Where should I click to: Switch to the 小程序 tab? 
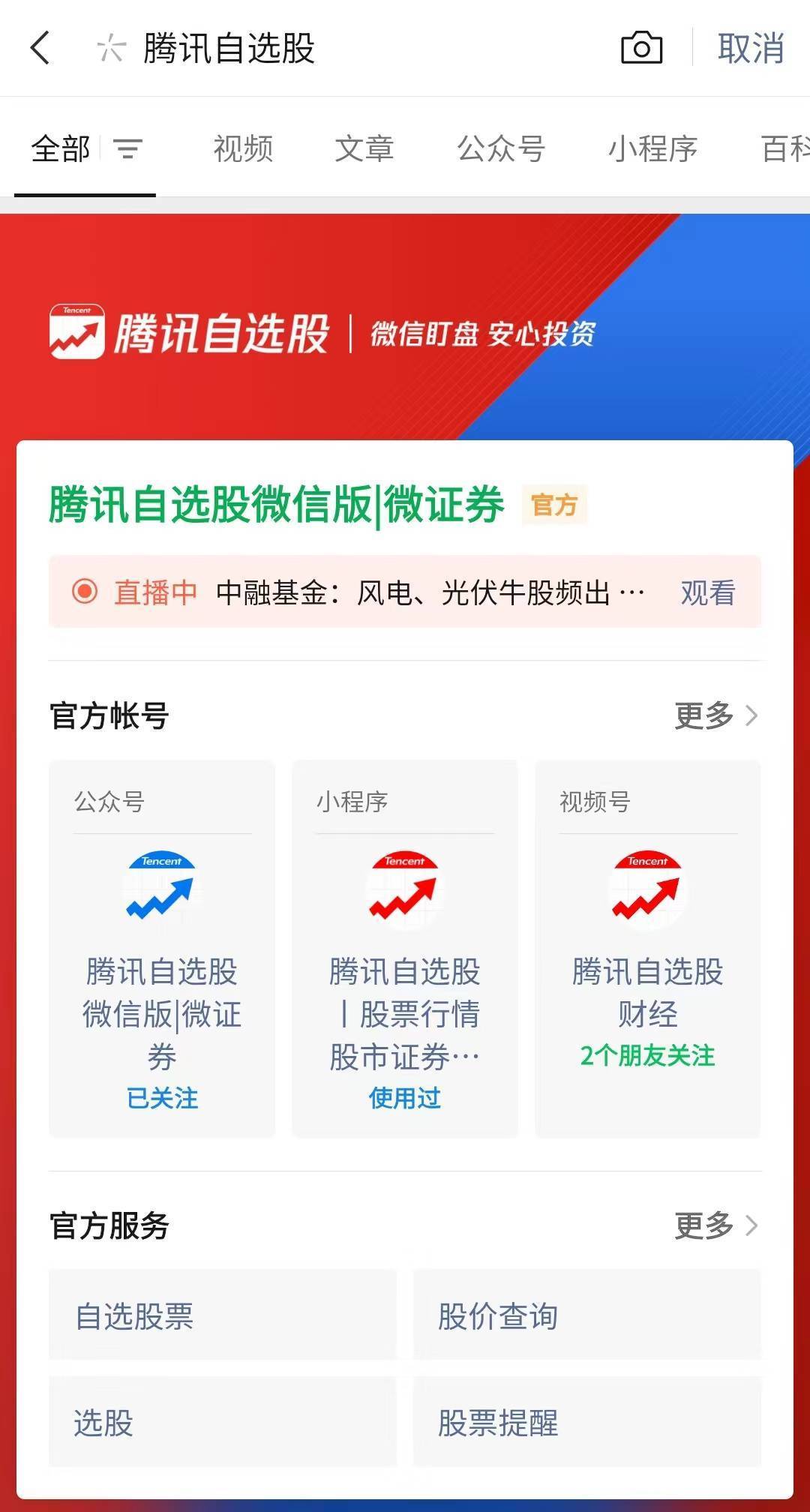coord(652,148)
